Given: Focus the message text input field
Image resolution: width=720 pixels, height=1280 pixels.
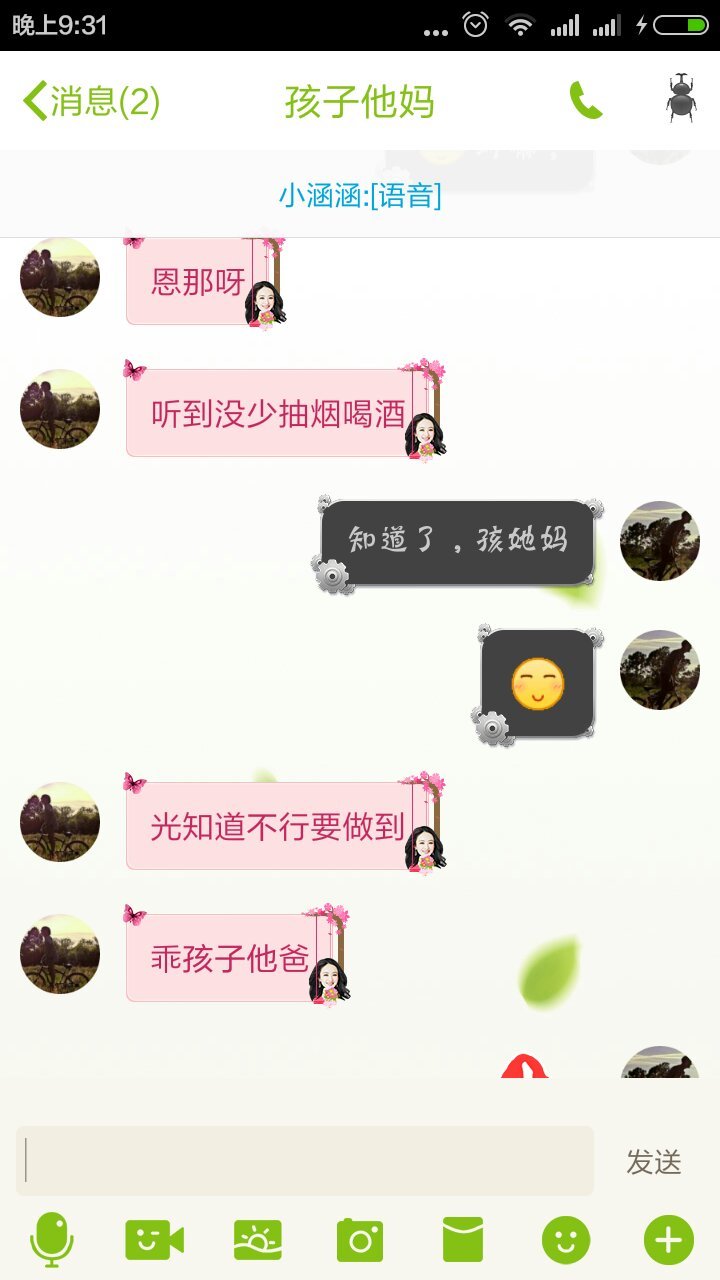Looking at the screenshot, I should tap(305, 1161).
